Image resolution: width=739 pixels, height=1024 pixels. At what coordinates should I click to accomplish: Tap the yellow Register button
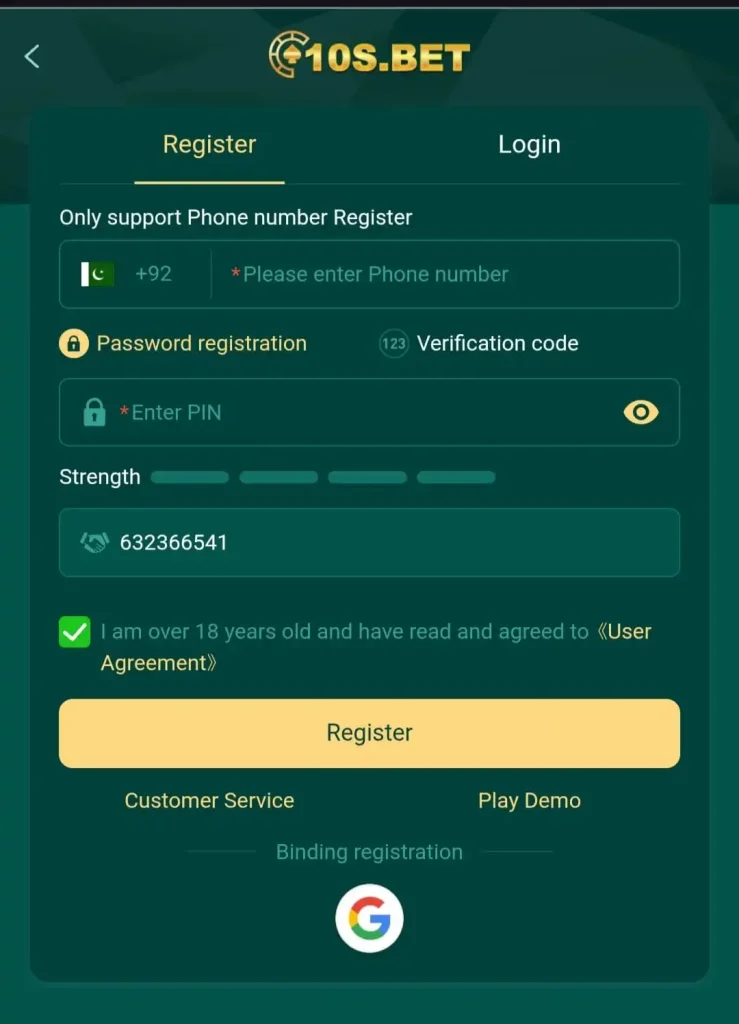point(369,733)
